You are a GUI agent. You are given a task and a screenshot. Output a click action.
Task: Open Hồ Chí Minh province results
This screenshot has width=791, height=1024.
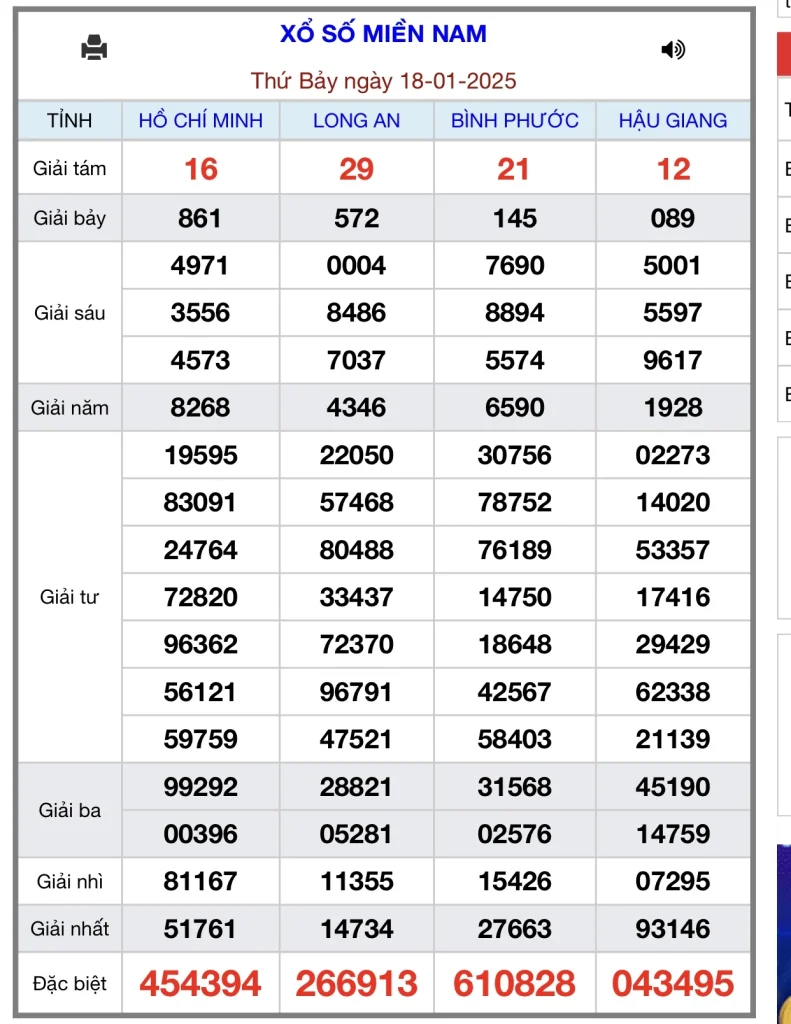pos(200,121)
